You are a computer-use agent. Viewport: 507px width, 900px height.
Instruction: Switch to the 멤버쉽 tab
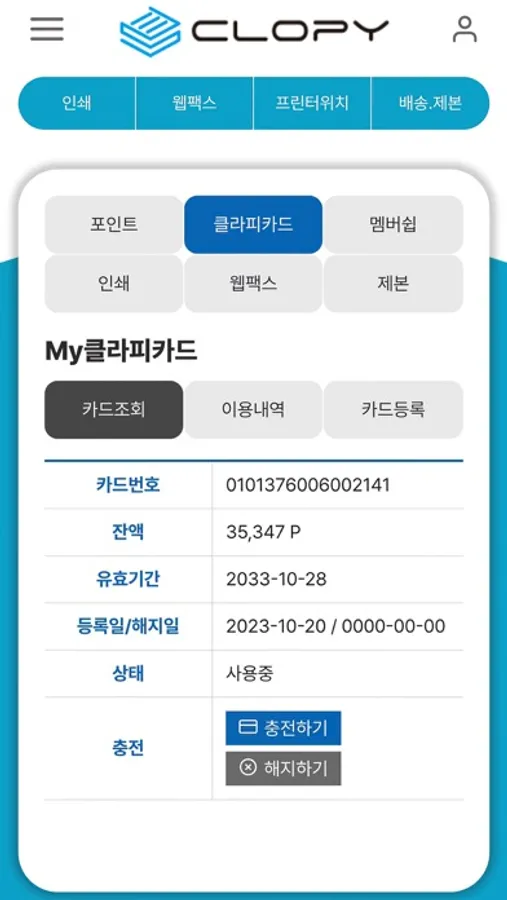click(393, 224)
